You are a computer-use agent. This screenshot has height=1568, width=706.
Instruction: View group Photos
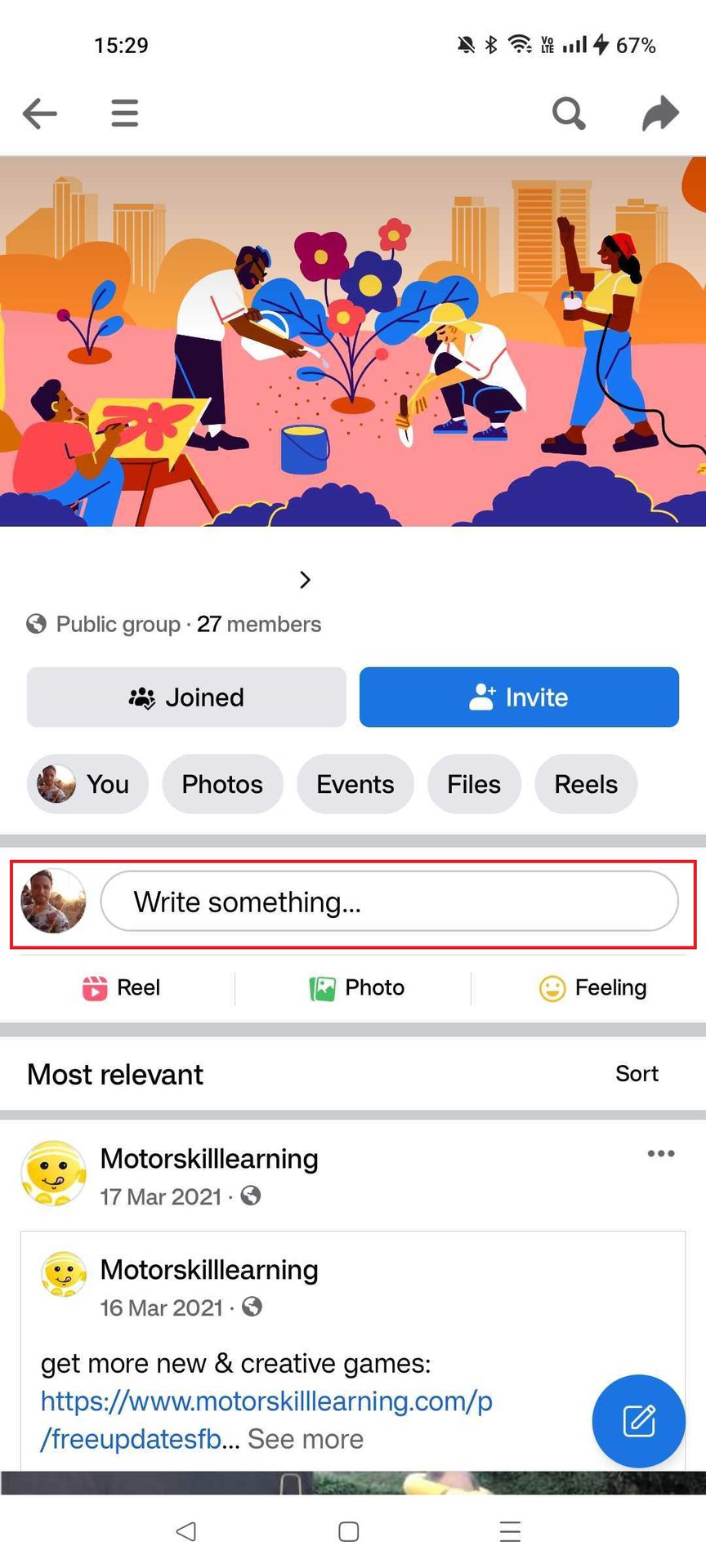point(222,784)
